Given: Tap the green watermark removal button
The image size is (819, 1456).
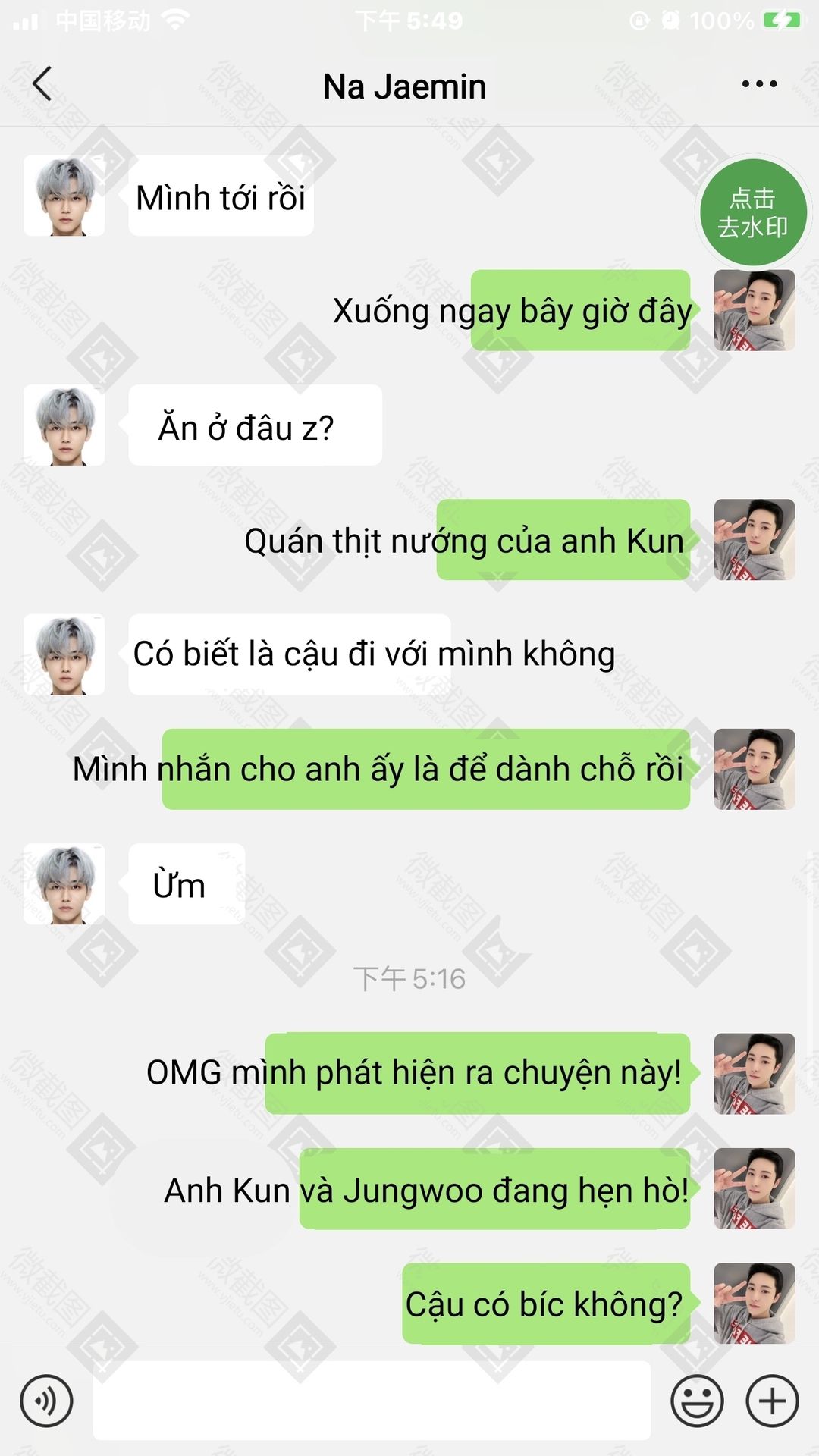Looking at the screenshot, I should click(752, 213).
